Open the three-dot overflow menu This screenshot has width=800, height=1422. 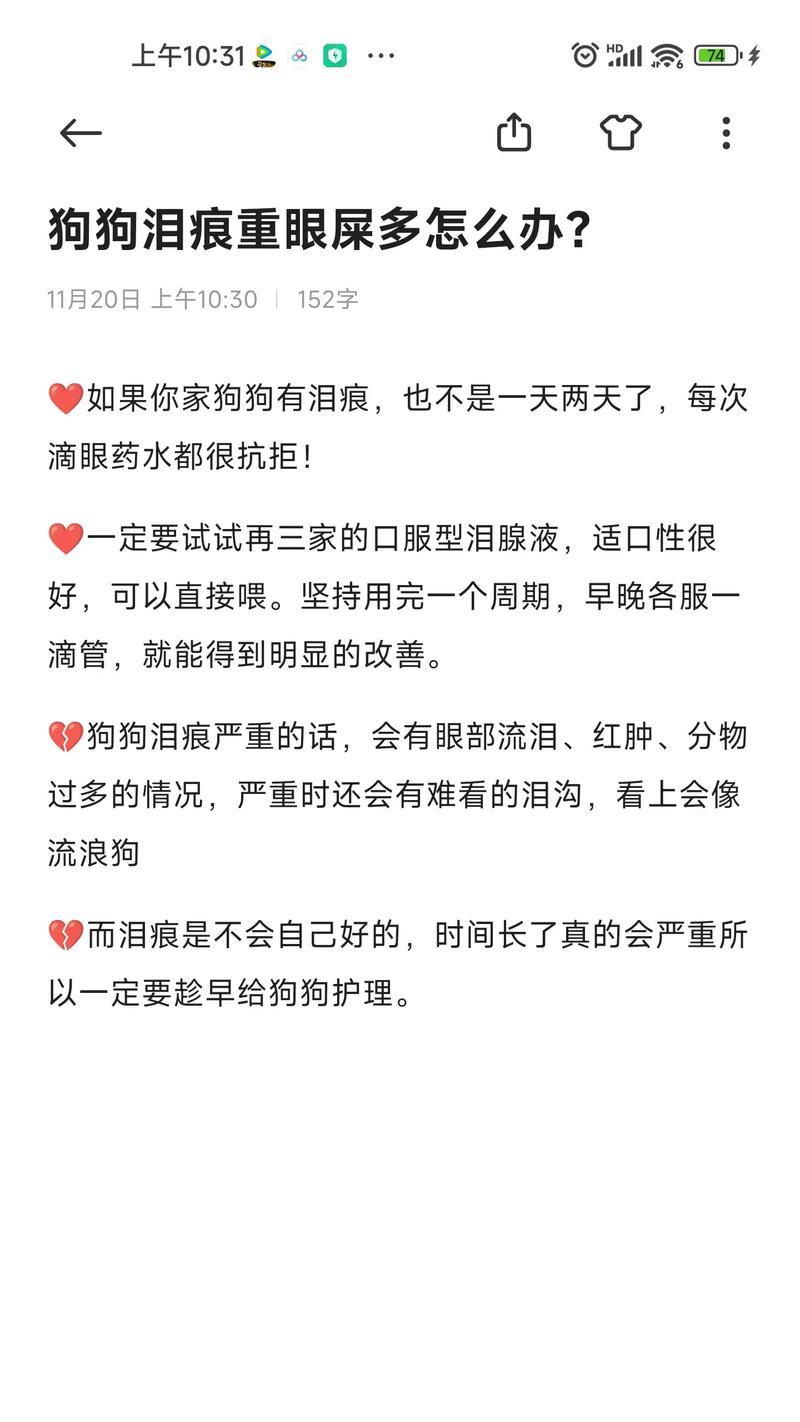[726, 133]
